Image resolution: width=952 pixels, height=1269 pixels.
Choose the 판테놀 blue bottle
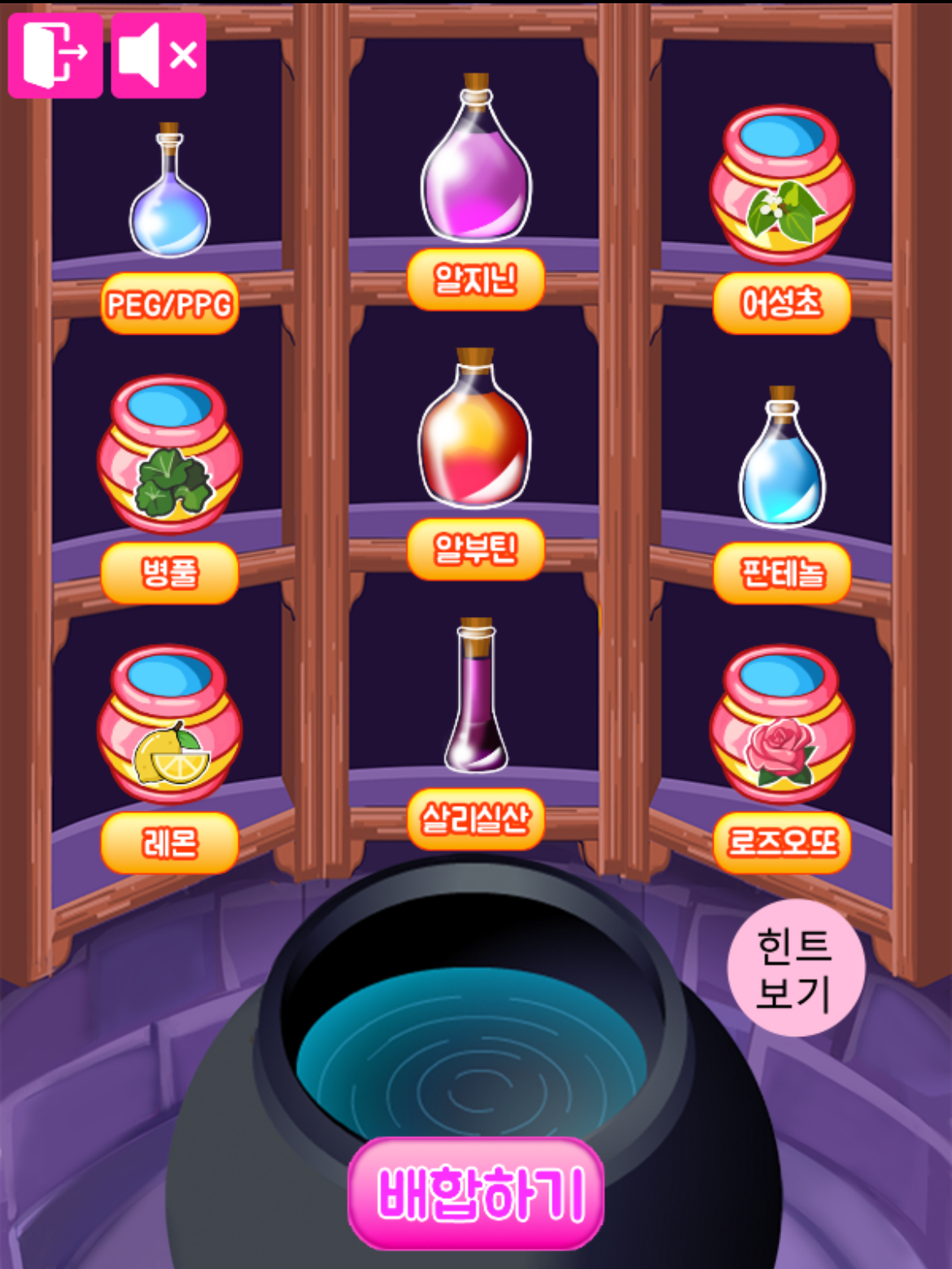coord(782,458)
